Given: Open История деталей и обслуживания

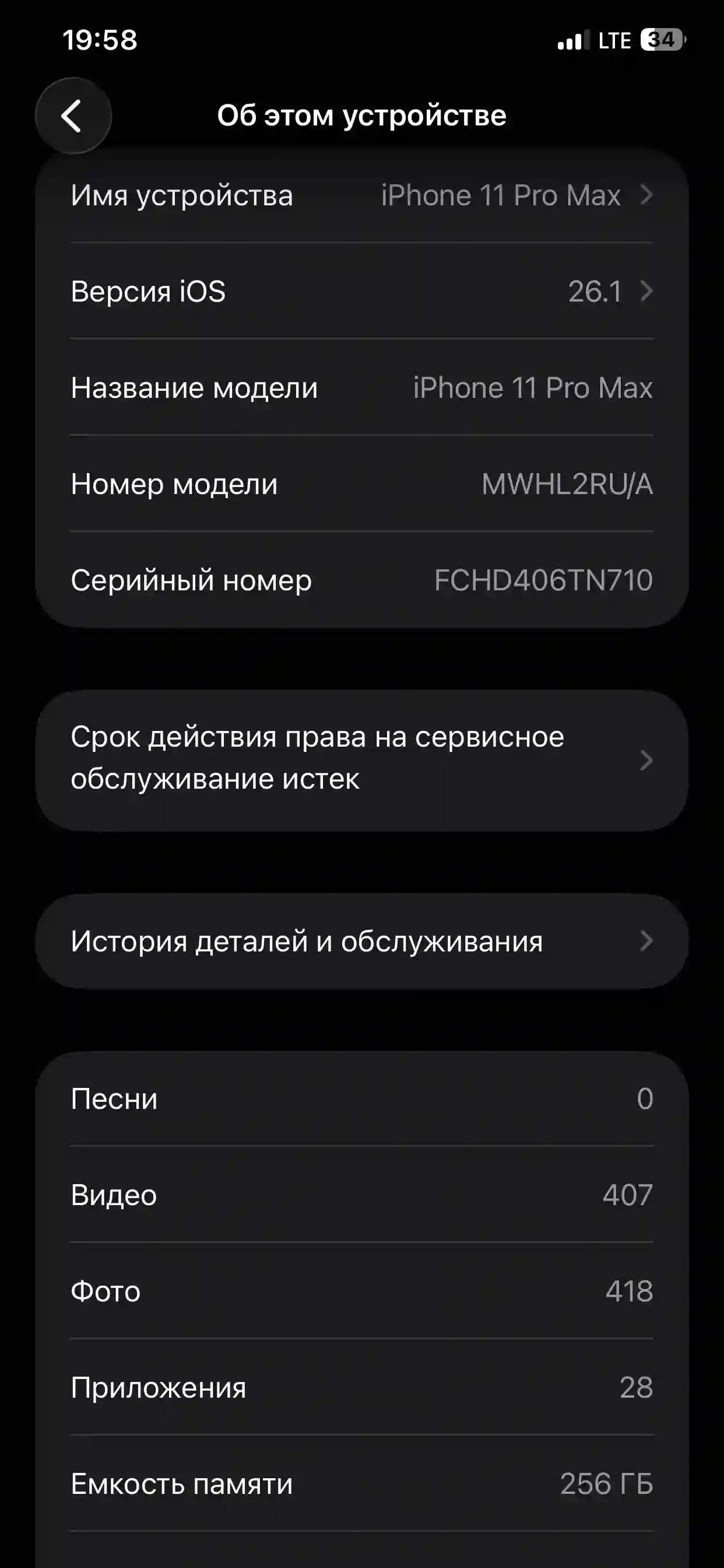Looking at the screenshot, I should pos(361,941).
